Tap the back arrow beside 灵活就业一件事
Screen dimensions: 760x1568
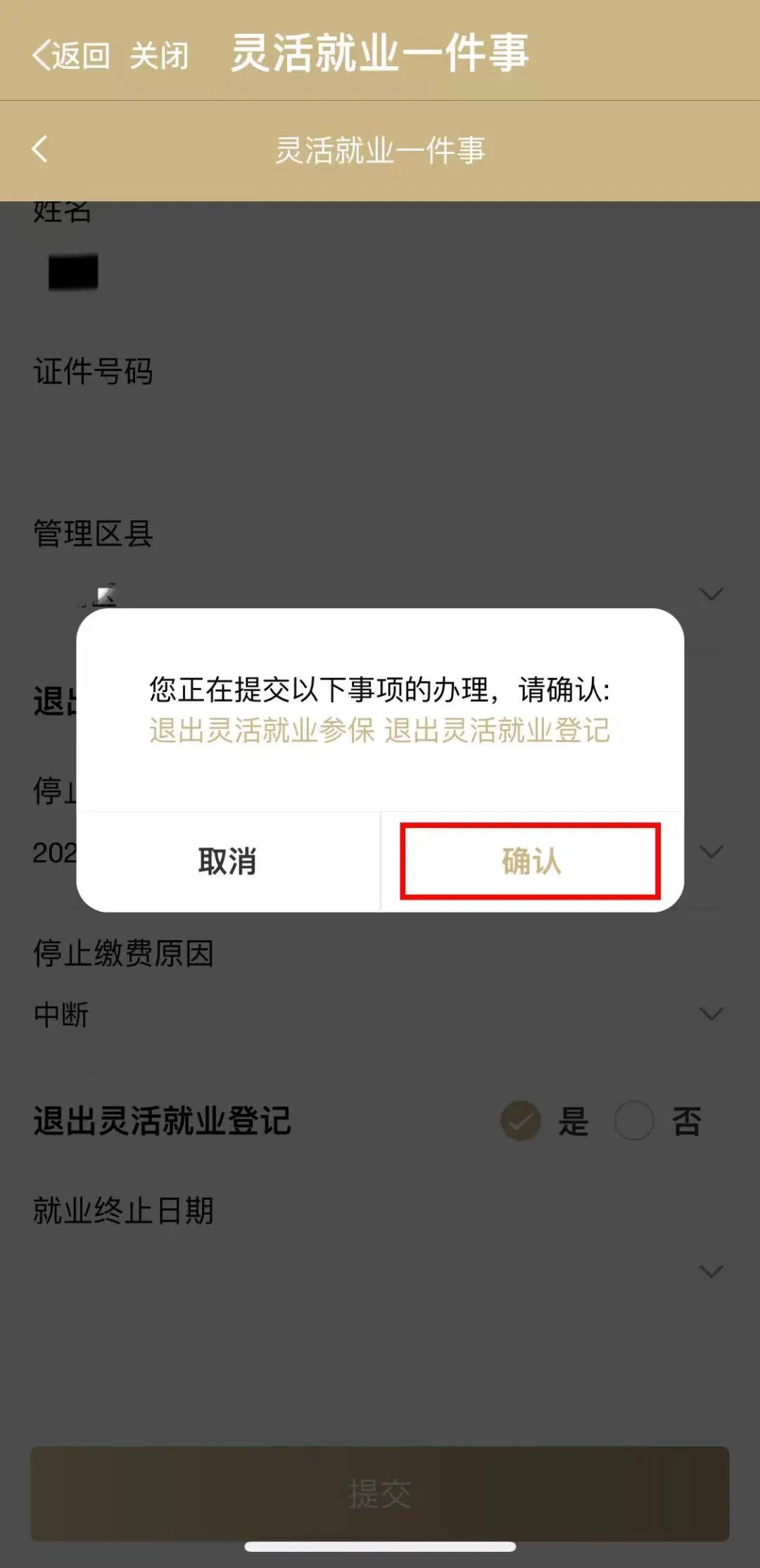tap(40, 149)
